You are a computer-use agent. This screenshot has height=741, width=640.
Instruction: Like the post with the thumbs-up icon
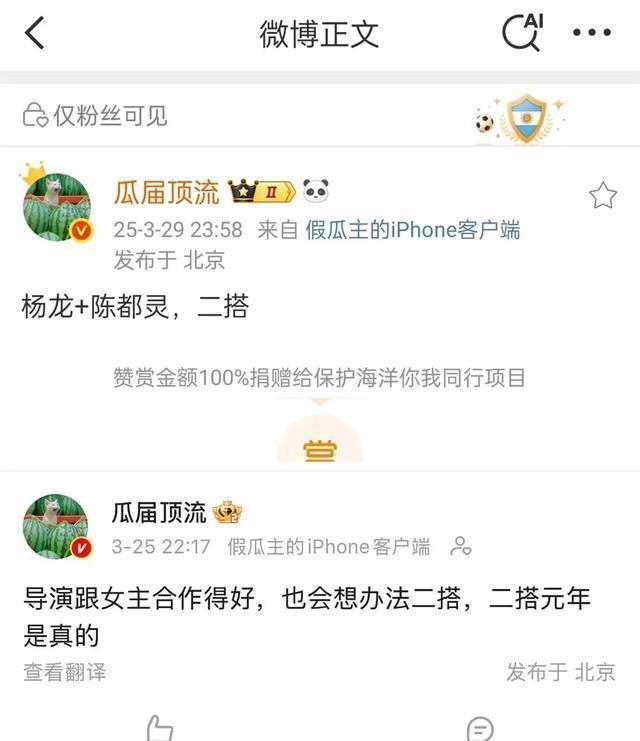pos(160,727)
